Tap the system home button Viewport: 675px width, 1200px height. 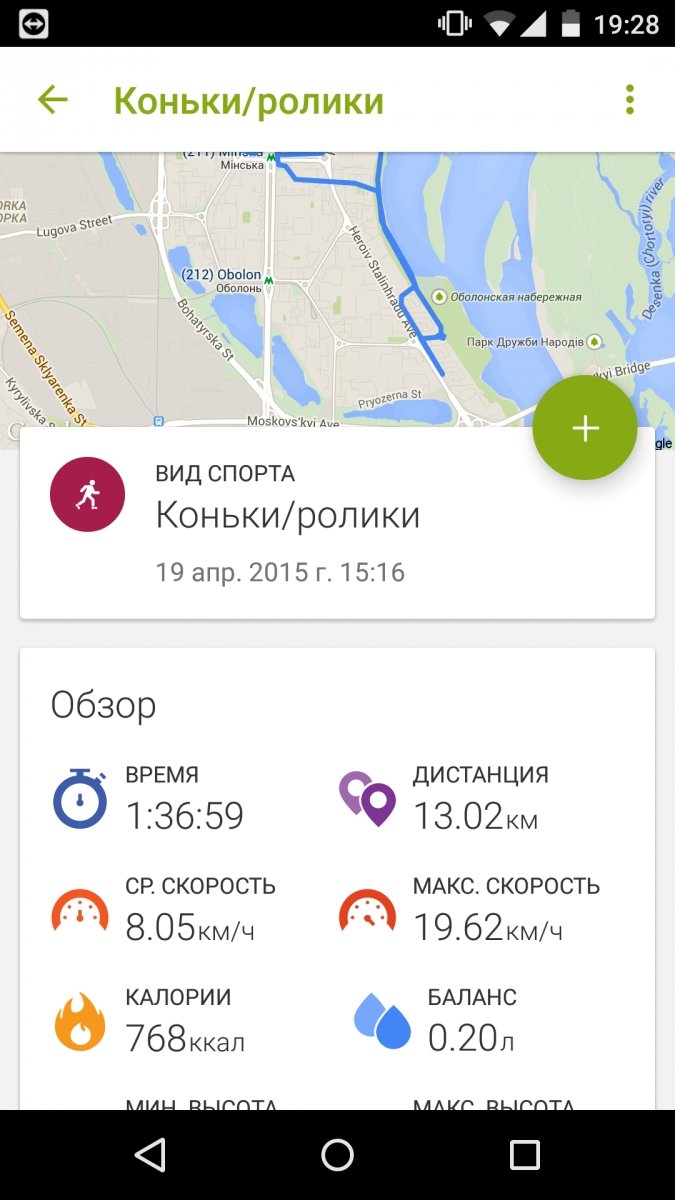click(337, 1155)
